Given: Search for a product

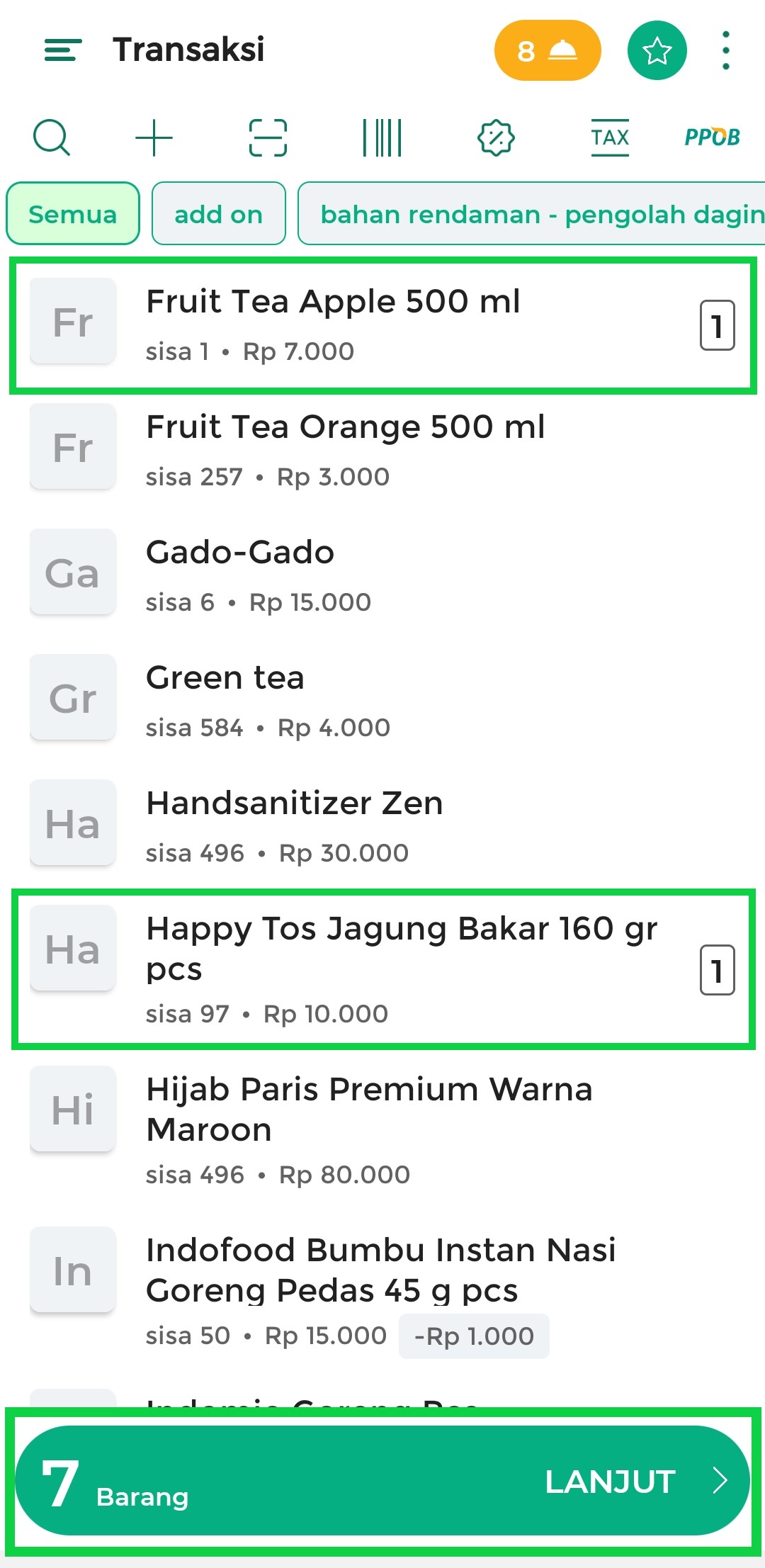Looking at the screenshot, I should click(x=52, y=137).
